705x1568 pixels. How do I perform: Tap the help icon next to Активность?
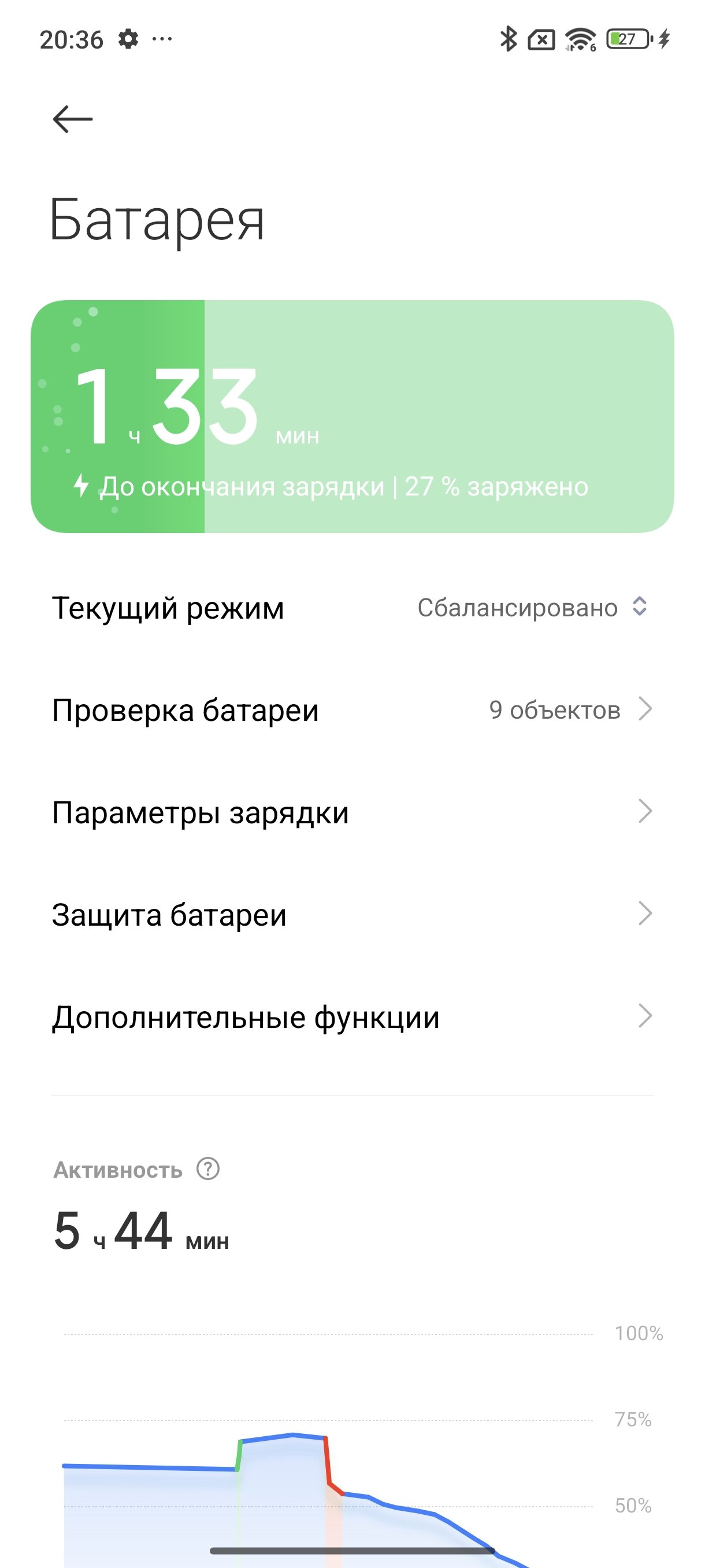point(208,1168)
